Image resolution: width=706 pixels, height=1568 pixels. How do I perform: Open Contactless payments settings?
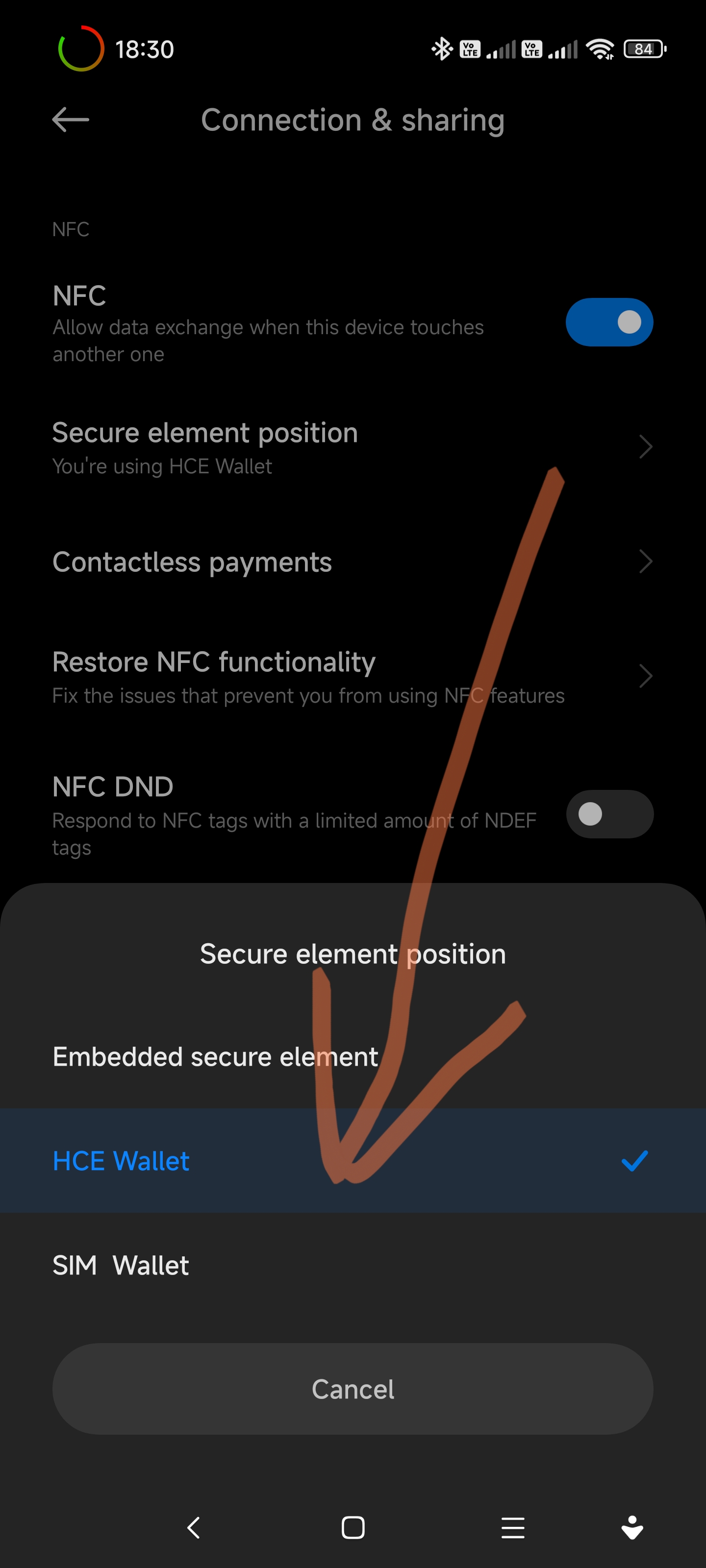pyautogui.click(x=353, y=562)
